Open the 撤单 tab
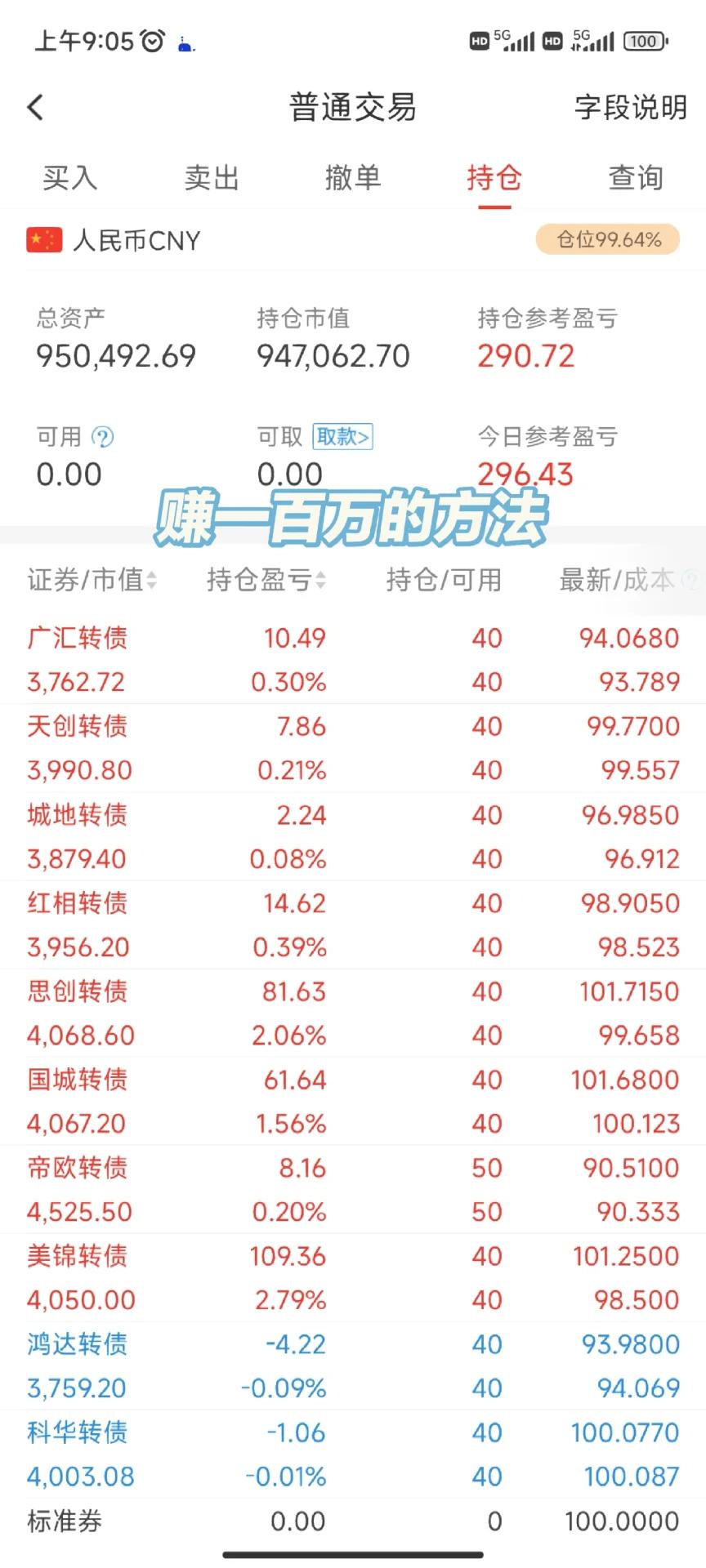 point(353,177)
